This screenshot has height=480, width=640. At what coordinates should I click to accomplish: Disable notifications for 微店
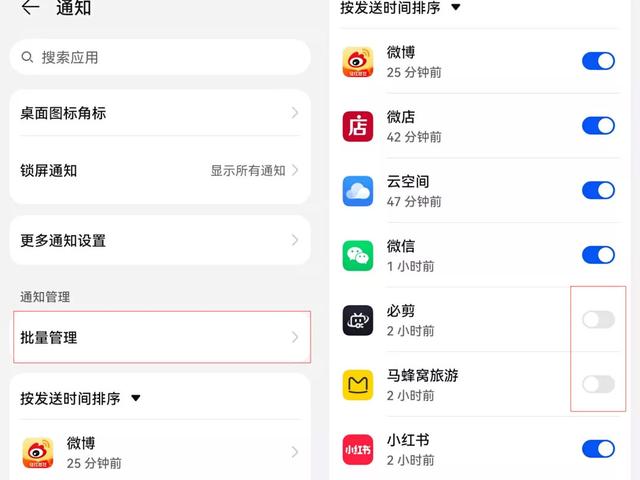tap(598, 126)
